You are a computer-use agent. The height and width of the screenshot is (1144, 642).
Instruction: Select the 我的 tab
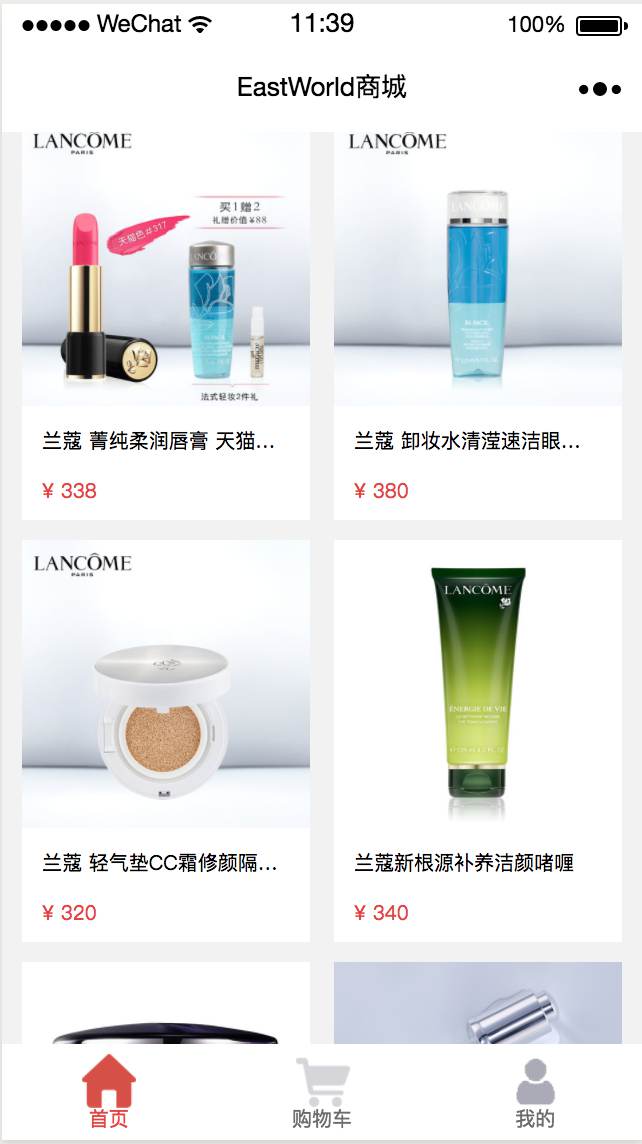pos(535,1094)
